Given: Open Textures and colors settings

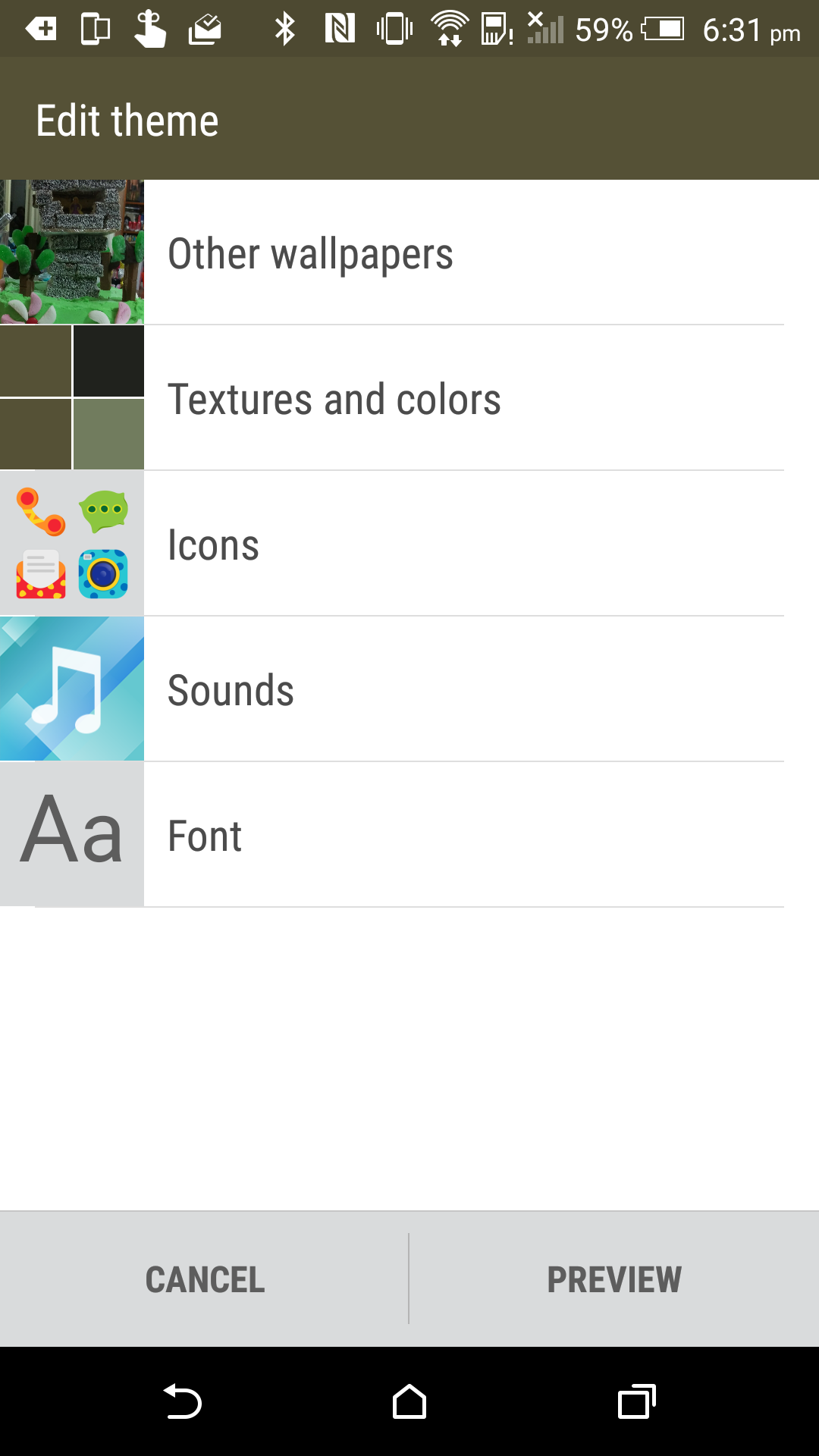Looking at the screenshot, I should (x=409, y=398).
